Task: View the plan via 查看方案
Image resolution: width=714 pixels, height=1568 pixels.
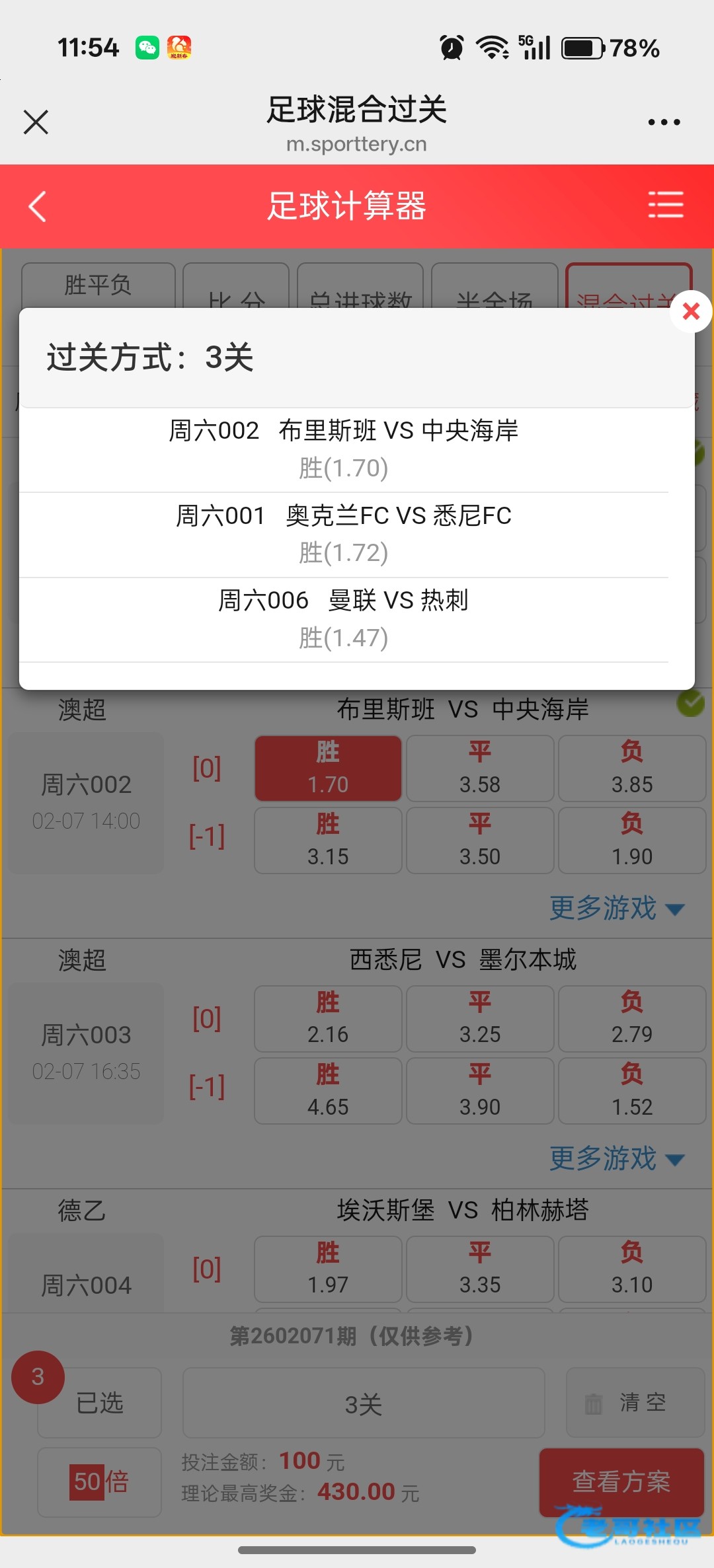Action: 621,1482
